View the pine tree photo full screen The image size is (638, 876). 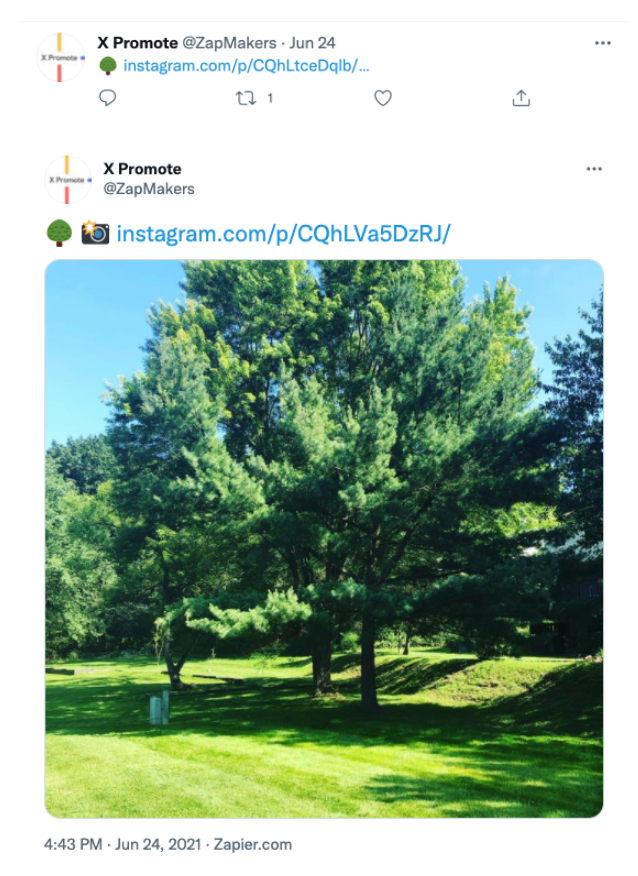pyautogui.click(x=324, y=538)
